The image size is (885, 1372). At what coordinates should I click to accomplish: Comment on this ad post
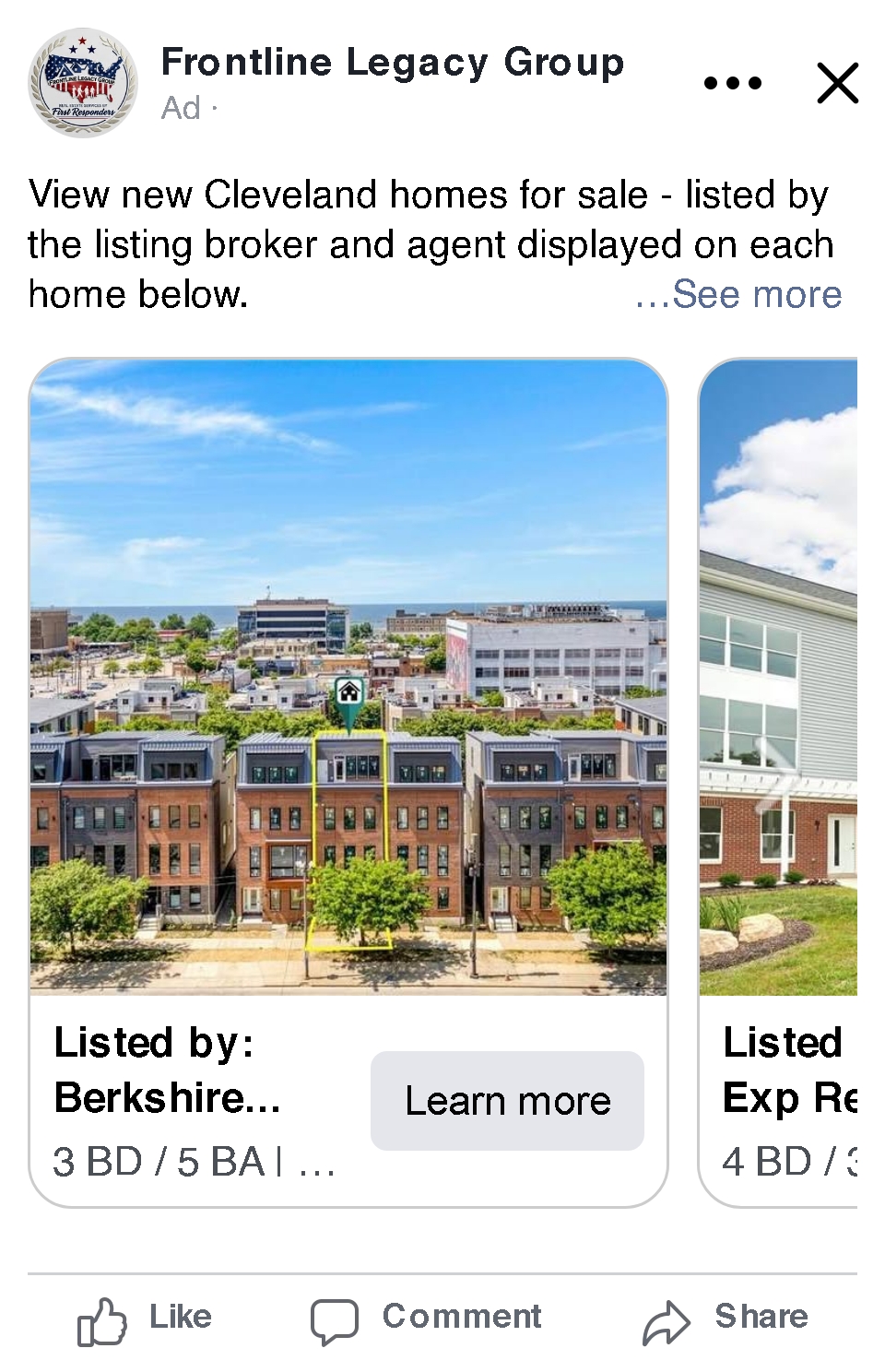(427, 1319)
